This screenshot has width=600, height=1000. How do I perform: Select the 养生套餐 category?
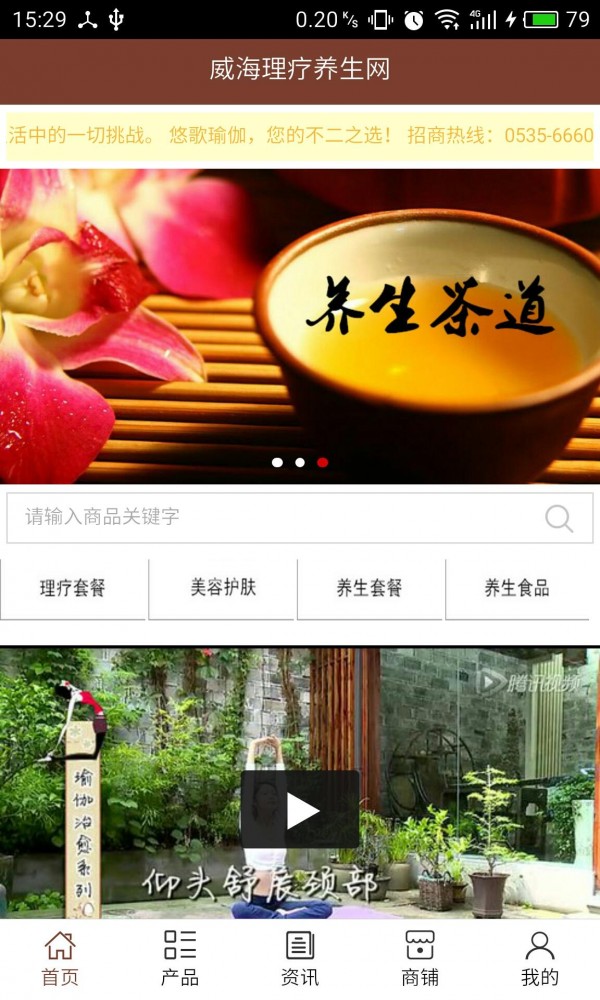click(370, 588)
